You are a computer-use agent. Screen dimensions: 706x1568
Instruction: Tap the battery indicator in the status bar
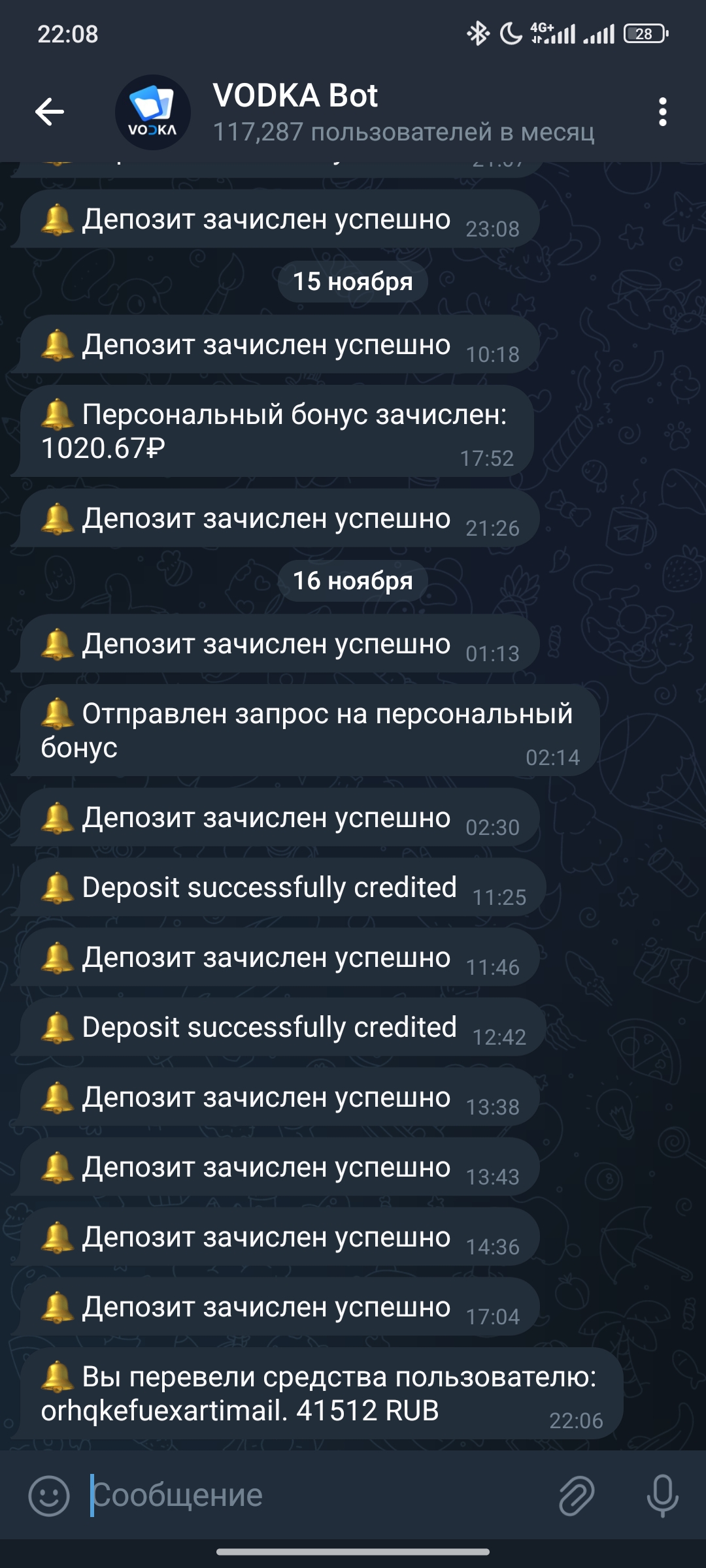(x=643, y=31)
